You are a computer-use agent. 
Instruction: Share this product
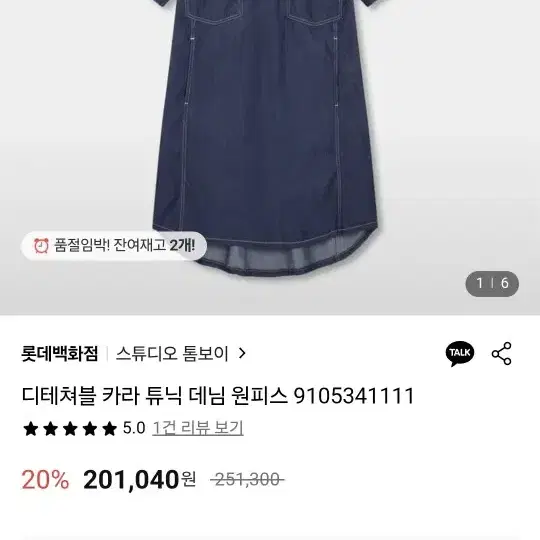[501, 353]
